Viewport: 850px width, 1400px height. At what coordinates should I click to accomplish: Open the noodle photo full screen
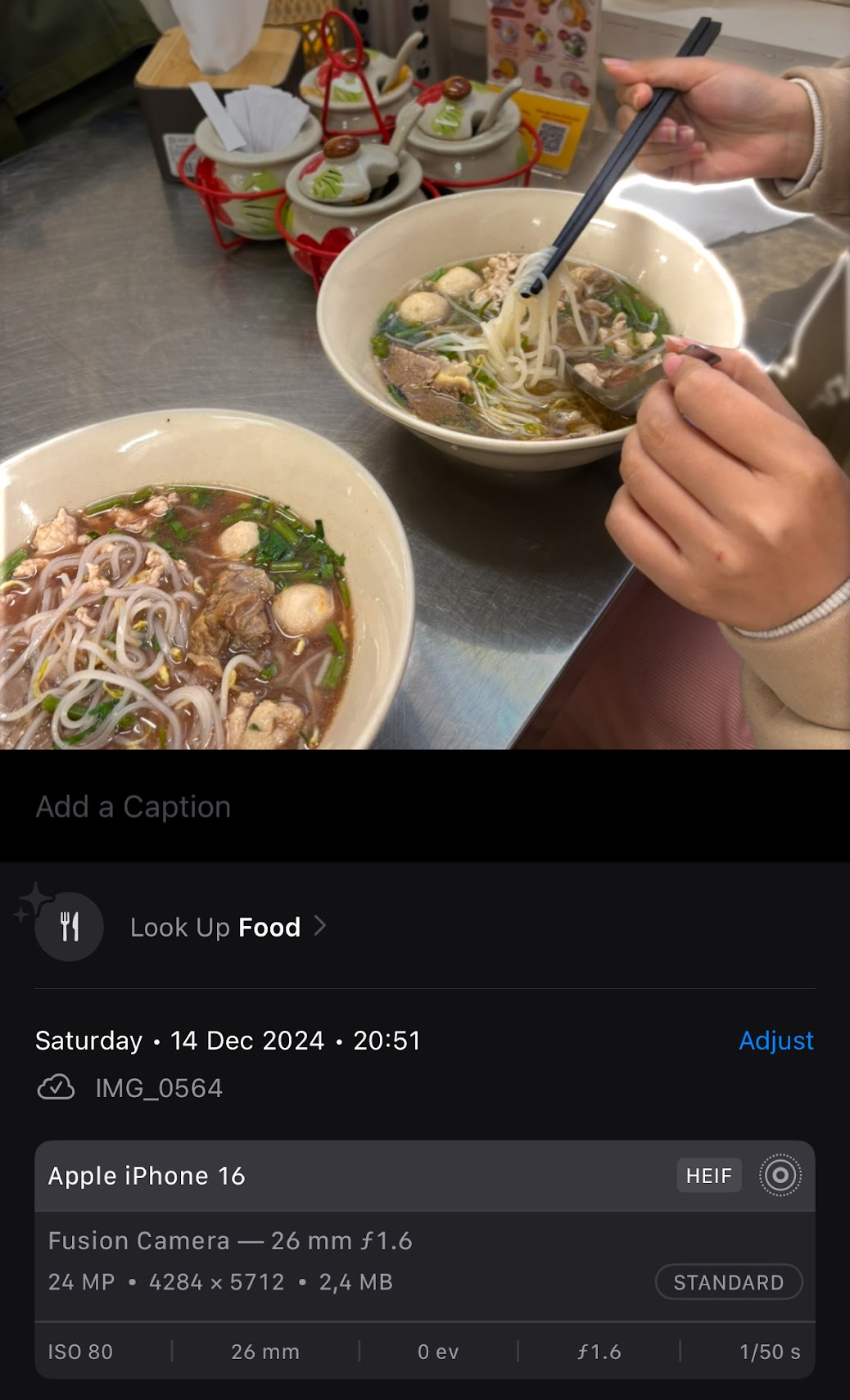[425, 374]
